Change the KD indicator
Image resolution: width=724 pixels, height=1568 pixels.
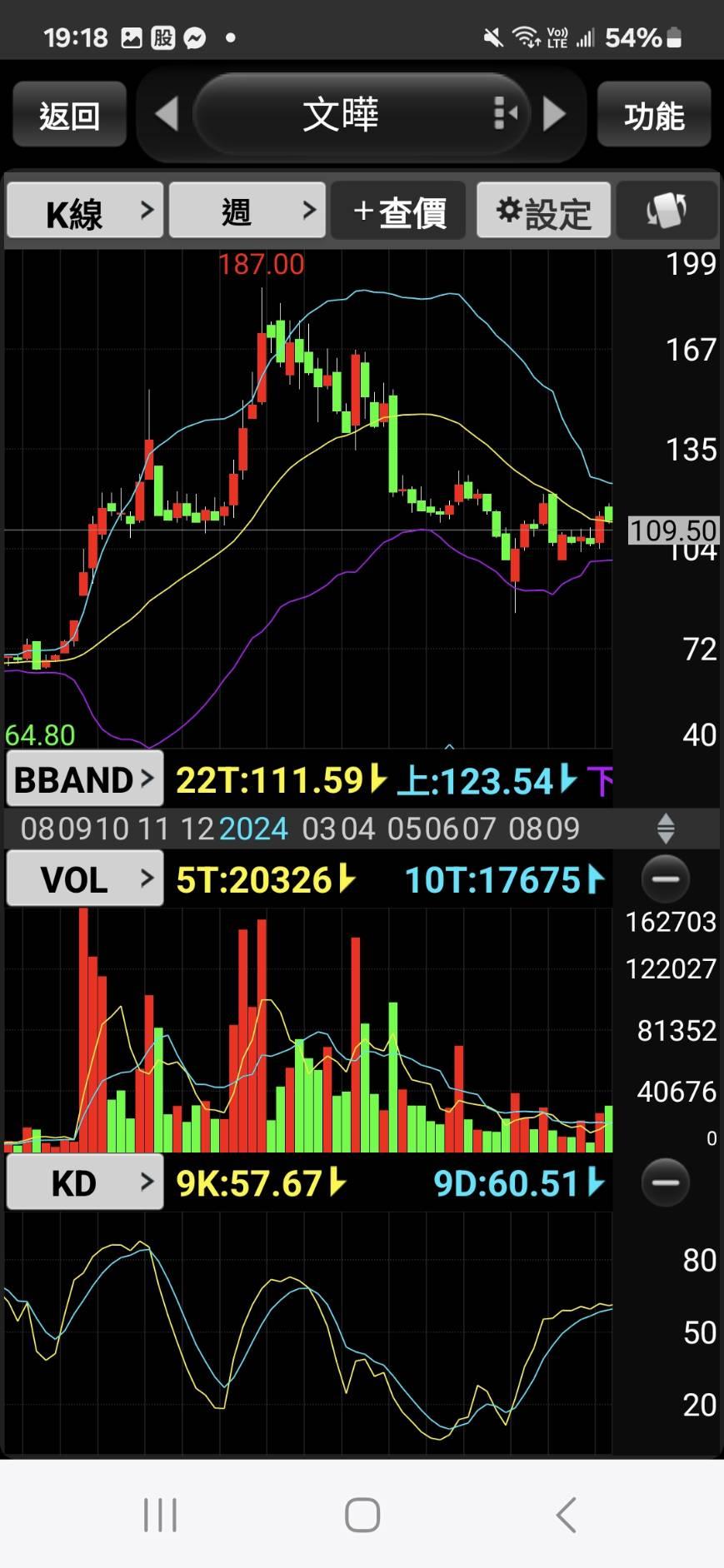84,1182
